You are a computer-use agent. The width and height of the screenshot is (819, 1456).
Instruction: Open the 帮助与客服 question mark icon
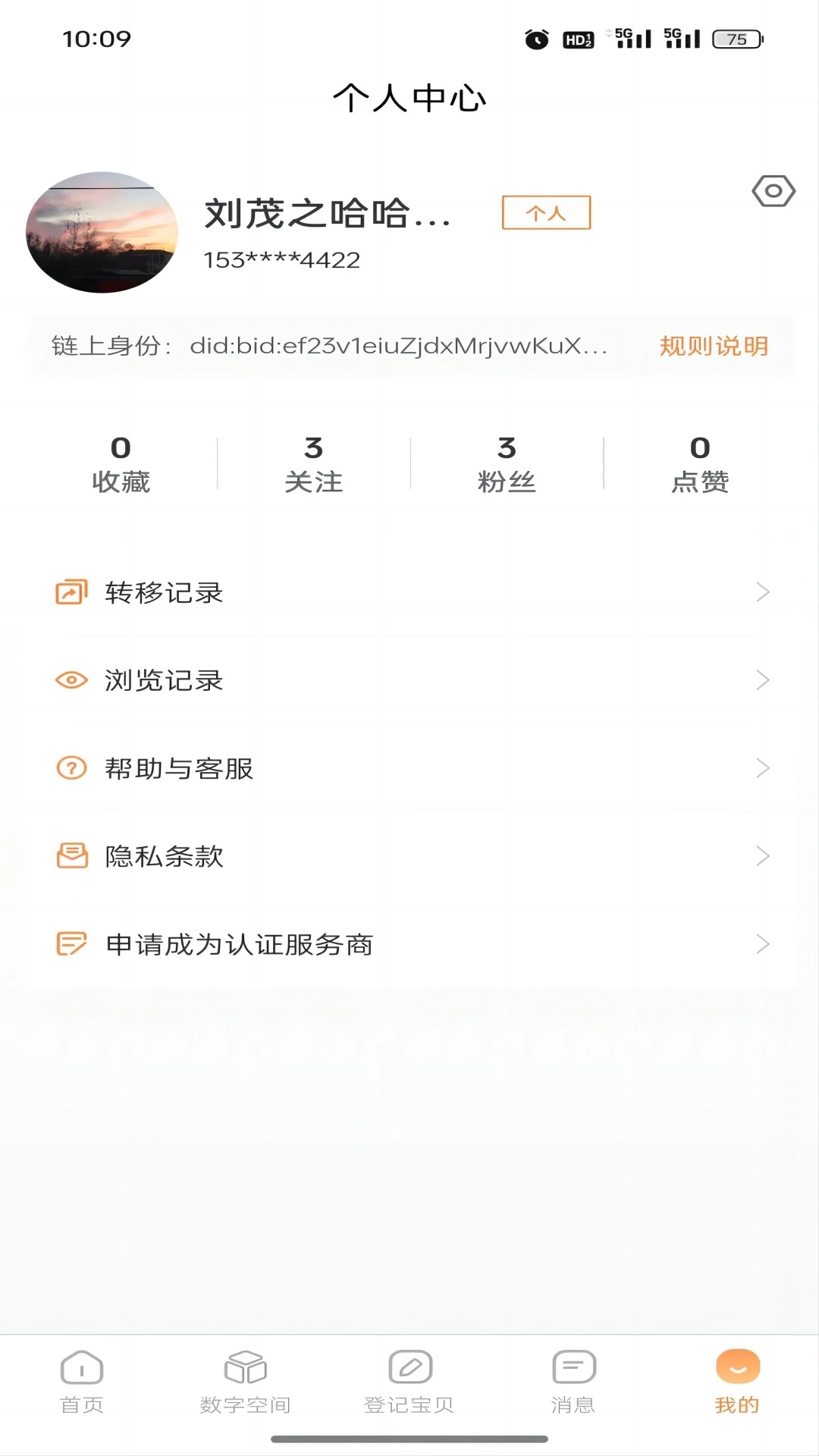coord(70,768)
